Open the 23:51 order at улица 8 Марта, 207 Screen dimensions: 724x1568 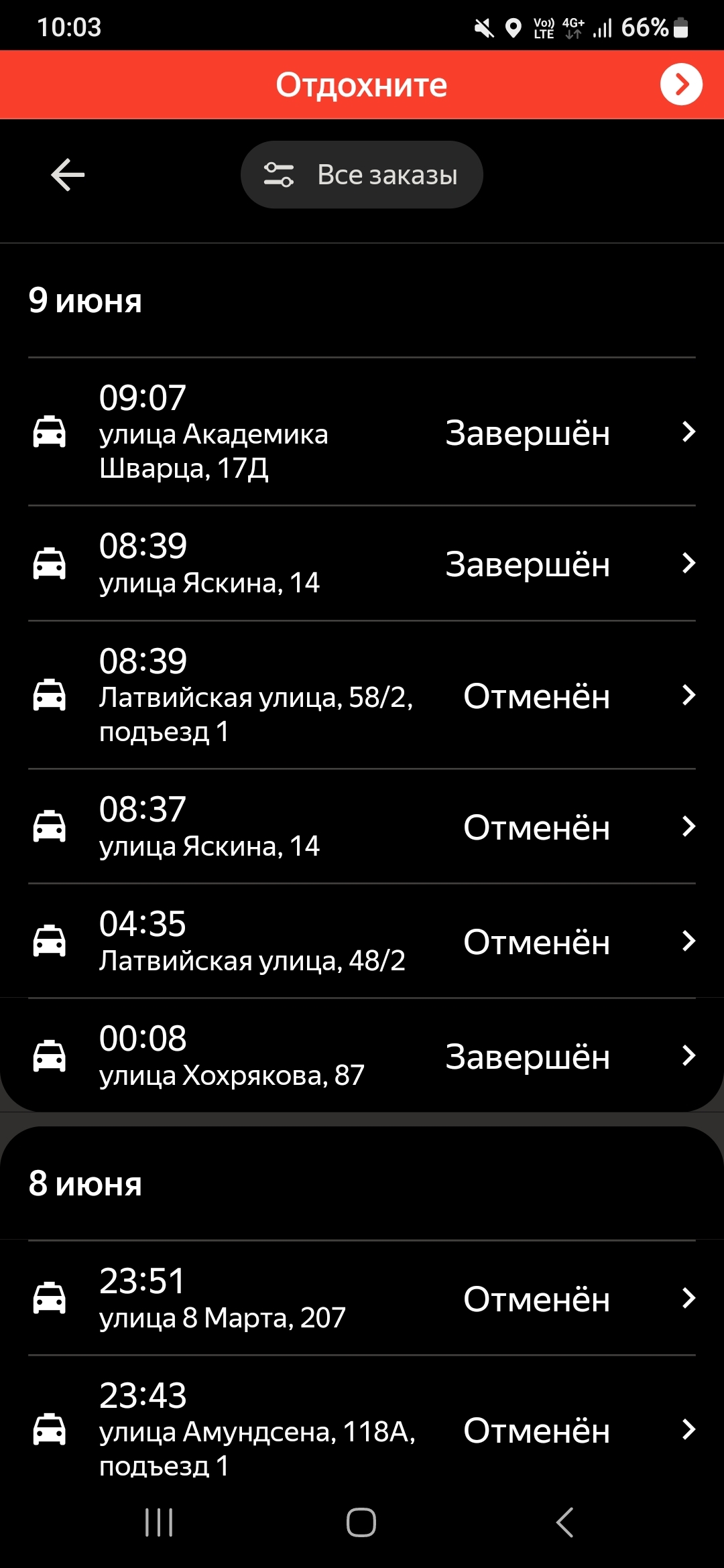pyautogui.click(x=361, y=1298)
